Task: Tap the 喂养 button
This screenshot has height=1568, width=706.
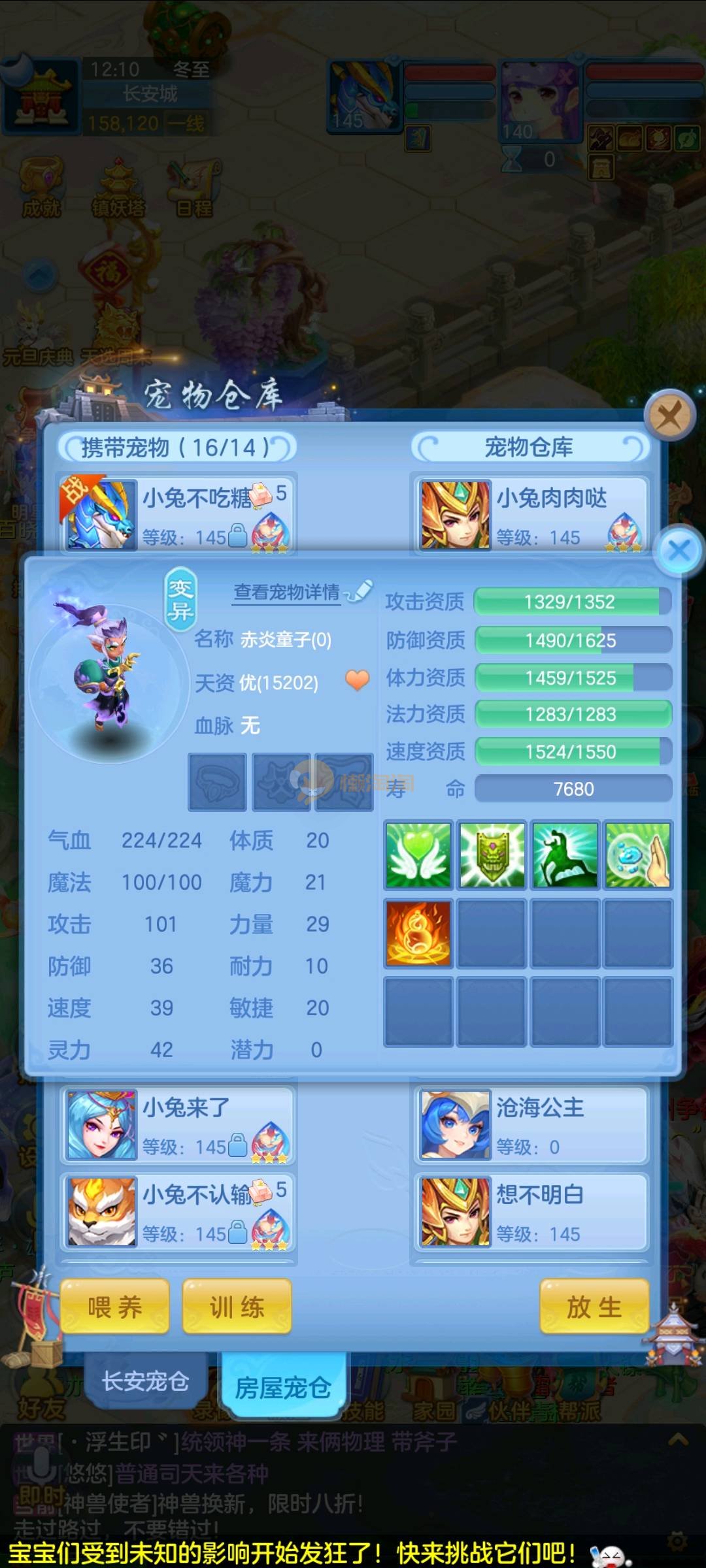Action: 115,1307
